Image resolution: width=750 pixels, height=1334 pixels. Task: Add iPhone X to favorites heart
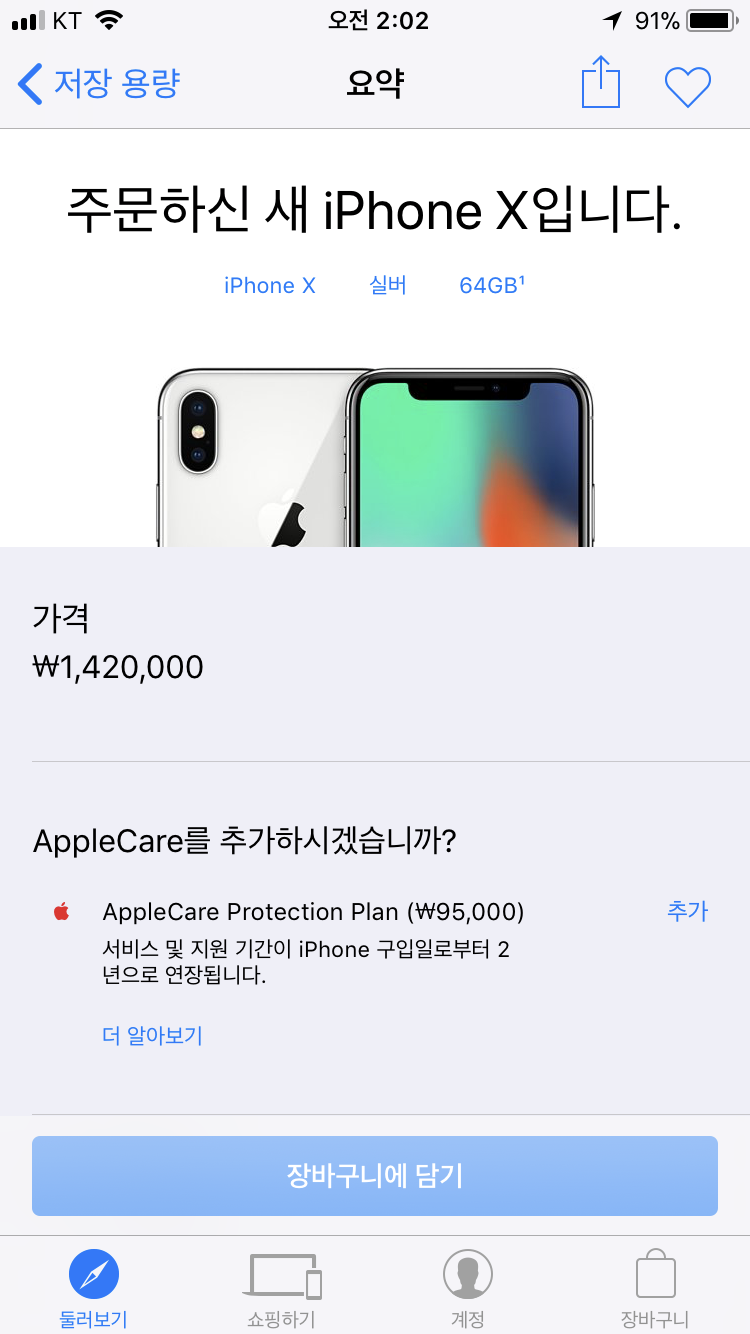click(x=688, y=87)
